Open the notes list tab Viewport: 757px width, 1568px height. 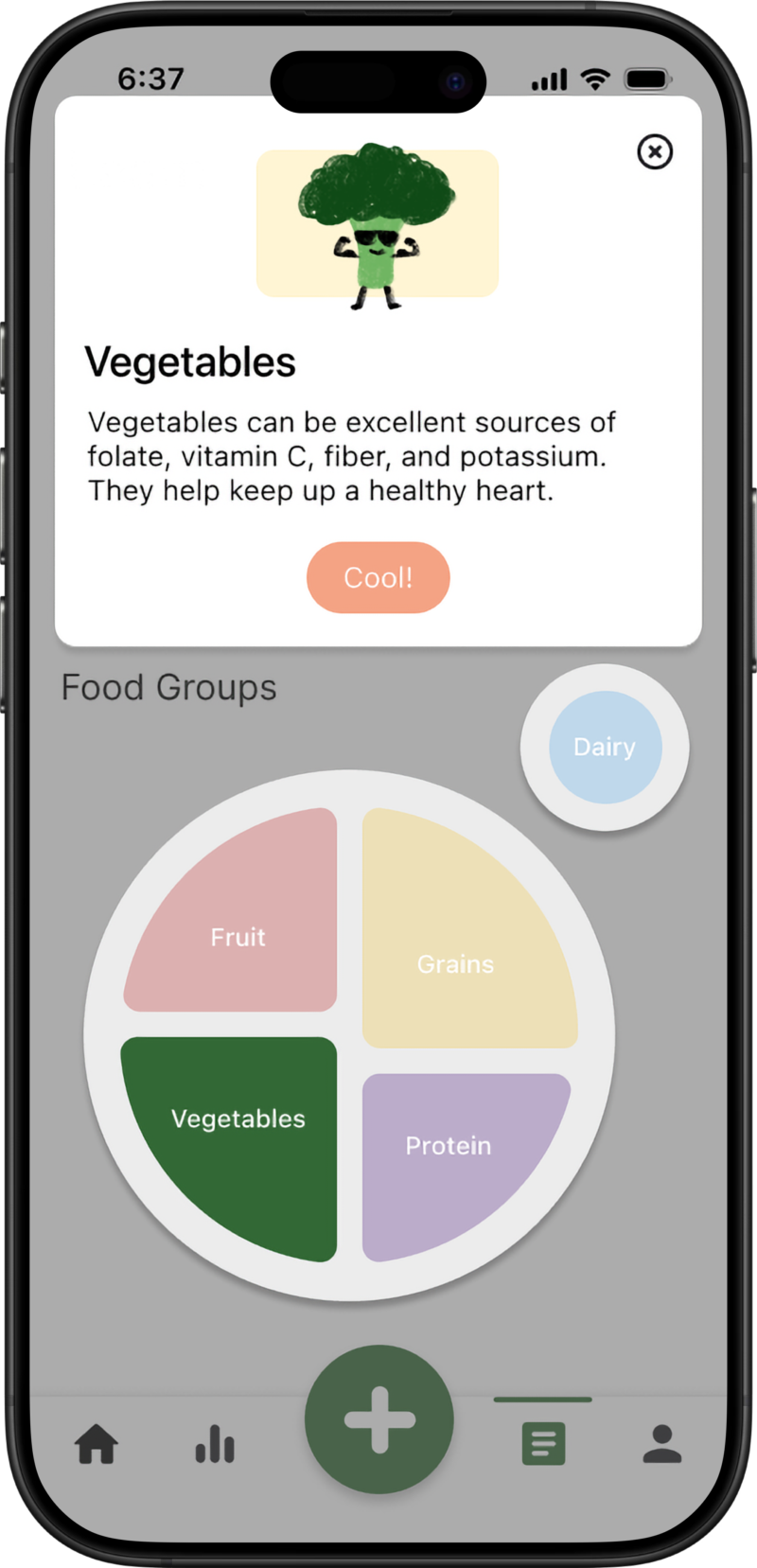point(543,1445)
